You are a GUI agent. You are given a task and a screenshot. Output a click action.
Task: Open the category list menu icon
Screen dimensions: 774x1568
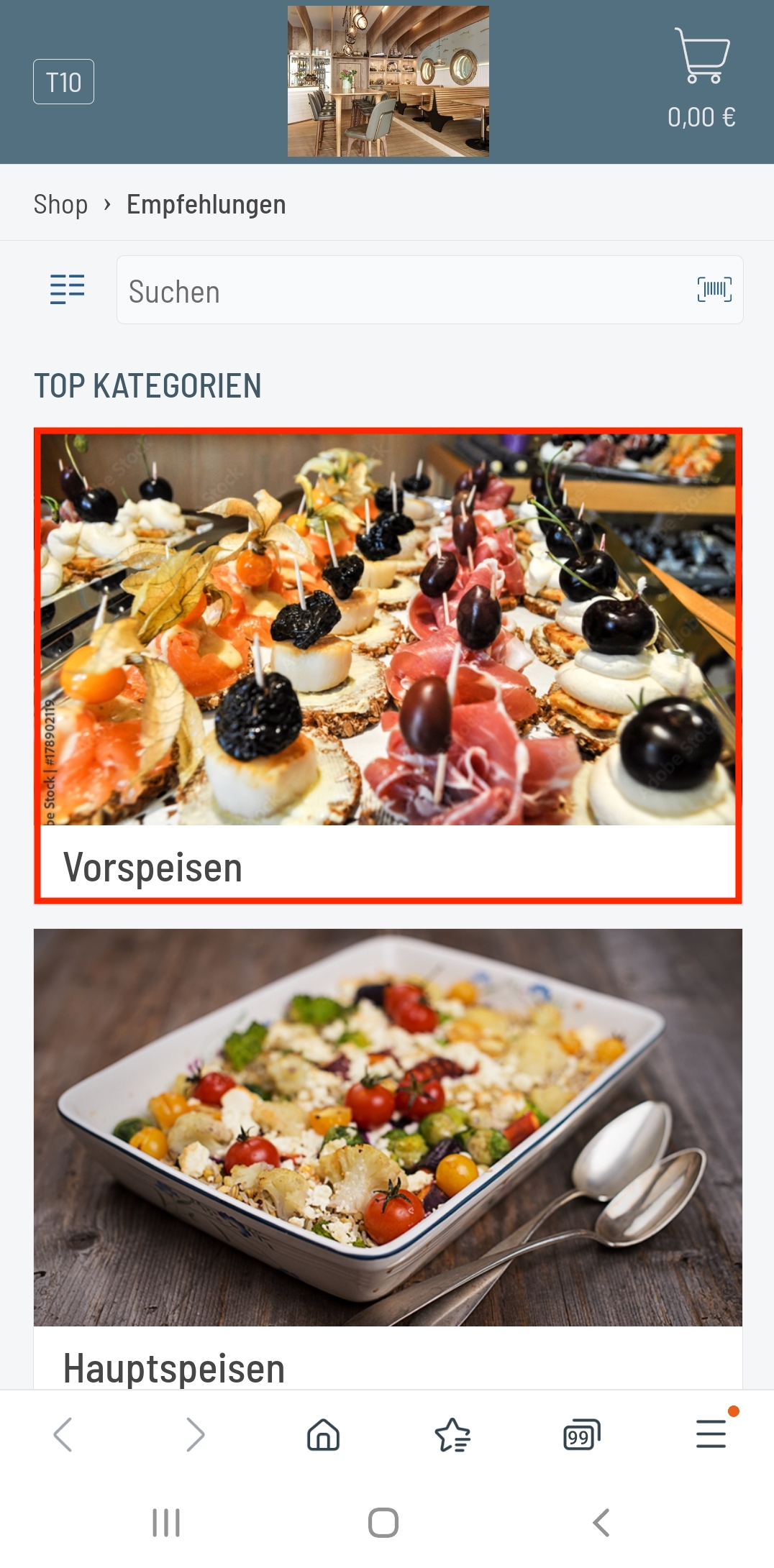(x=67, y=290)
